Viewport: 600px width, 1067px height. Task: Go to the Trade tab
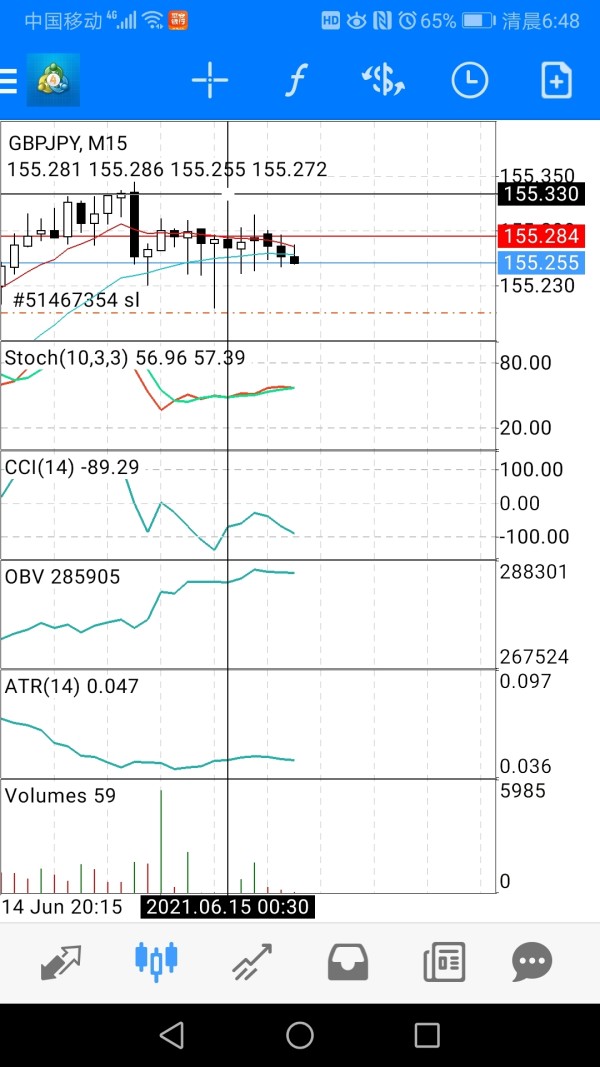[x=252, y=962]
